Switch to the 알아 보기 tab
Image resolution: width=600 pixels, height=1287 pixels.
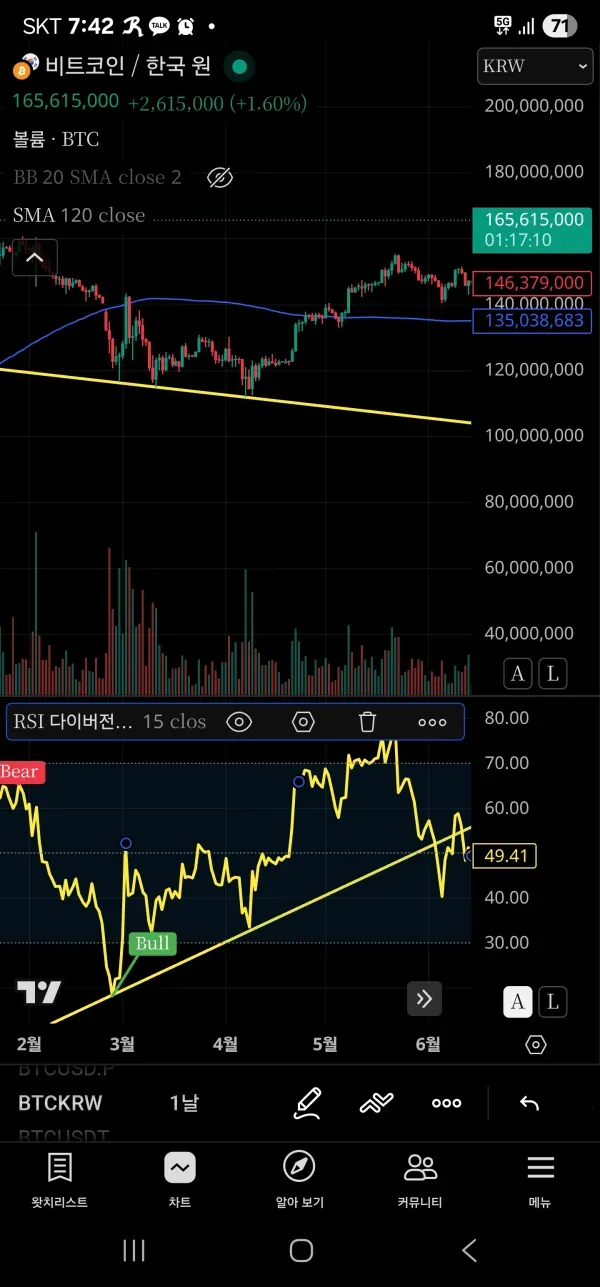click(299, 1178)
